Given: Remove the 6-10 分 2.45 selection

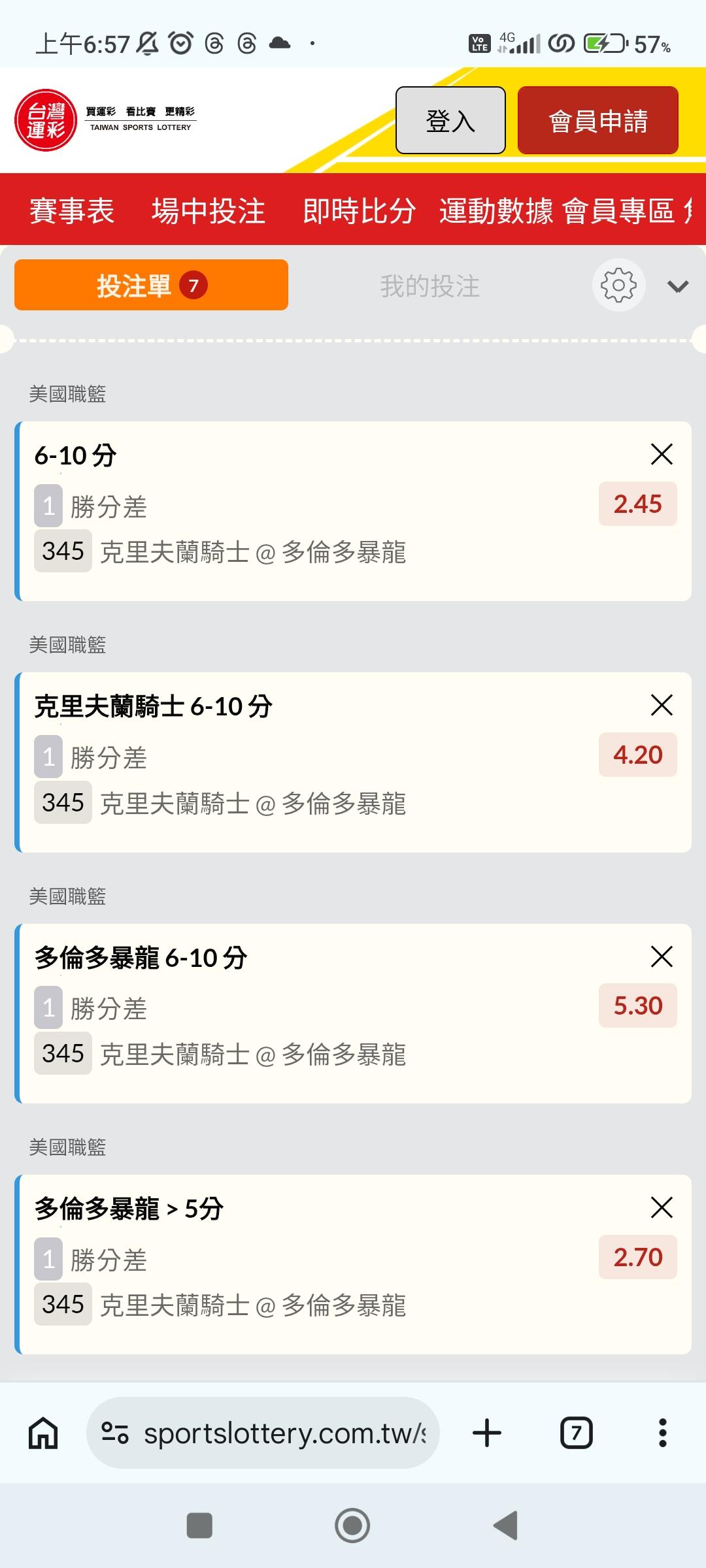Looking at the screenshot, I should pos(662,454).
